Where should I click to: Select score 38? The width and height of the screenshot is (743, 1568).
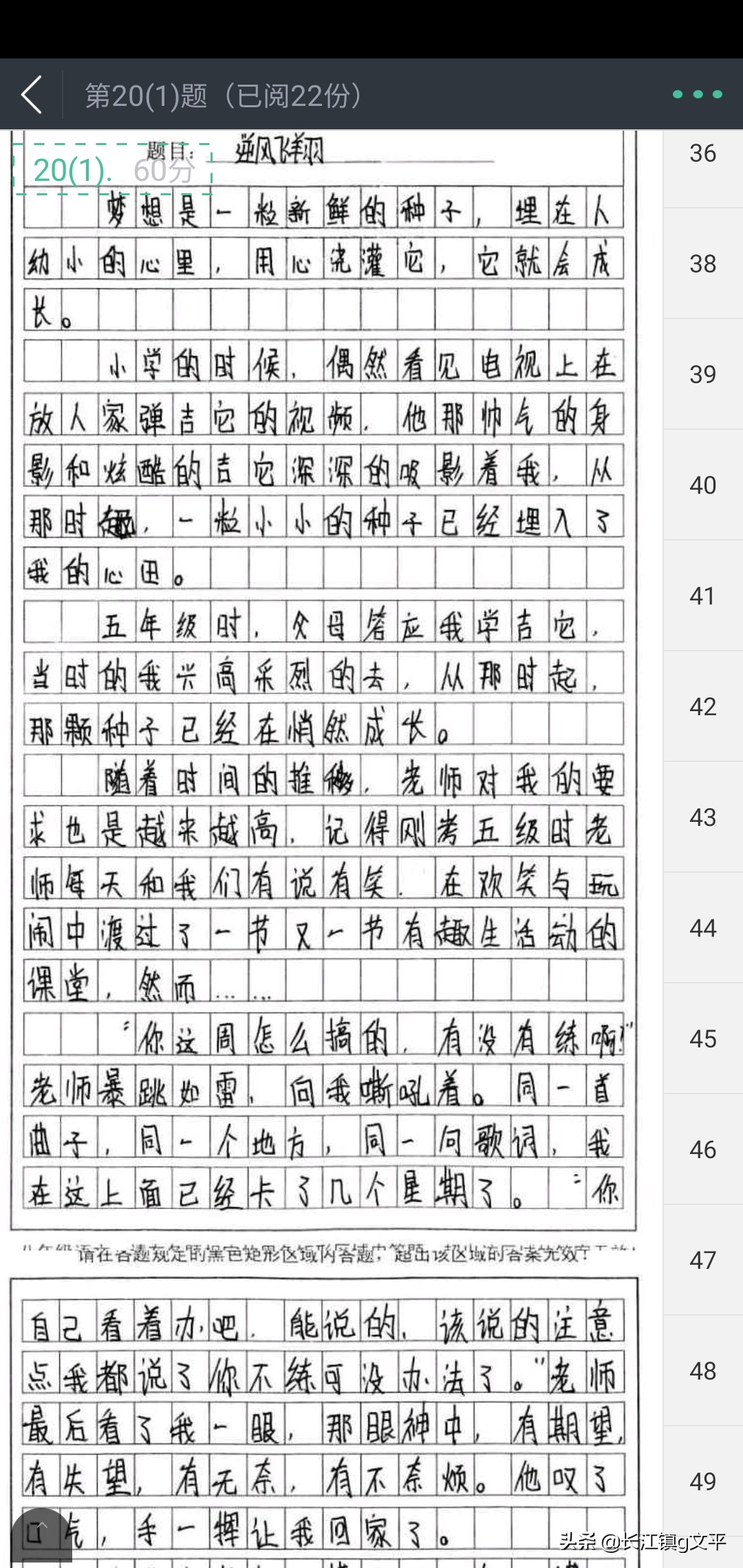click(702, 264)
